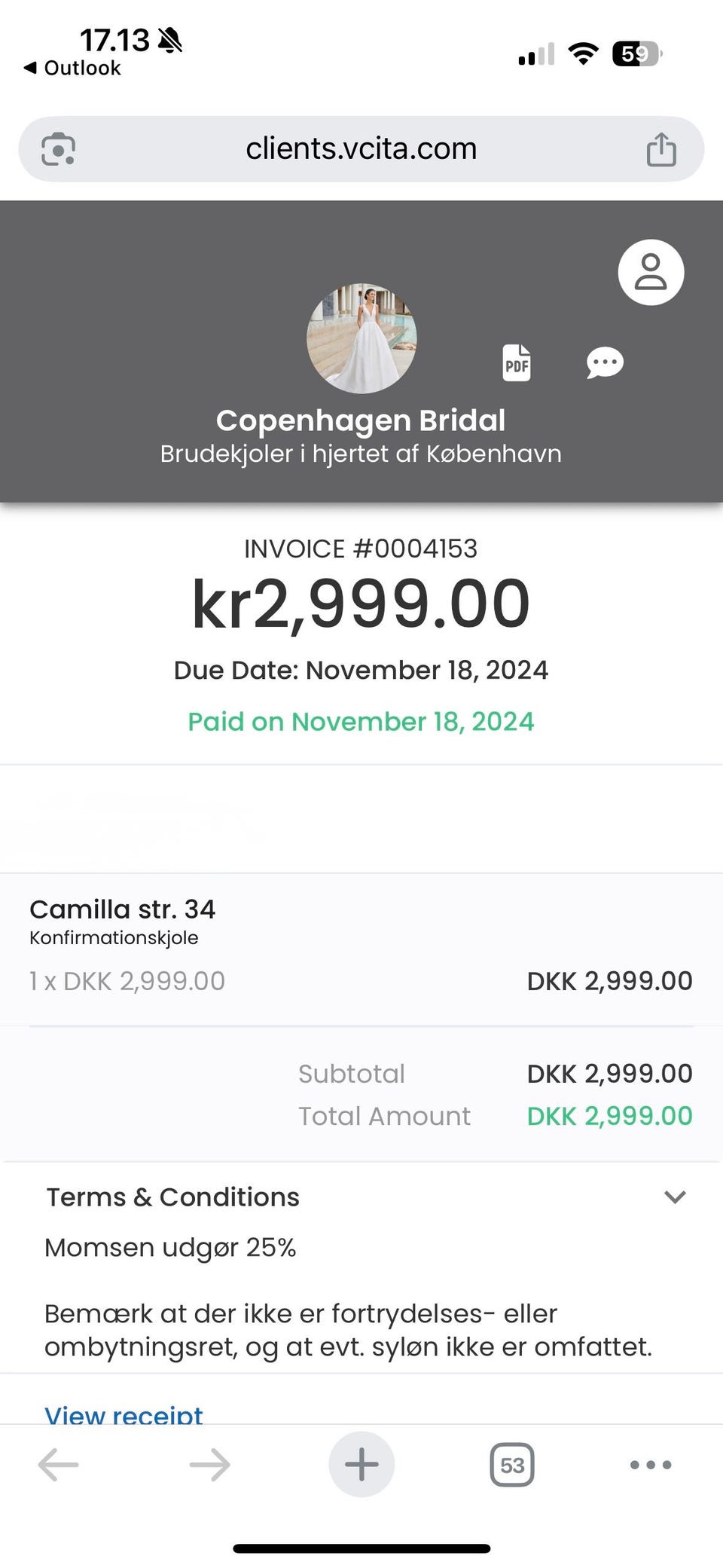Go forward to the next page
This screenshot has width=723, height=1568.
click(209, 1465)
